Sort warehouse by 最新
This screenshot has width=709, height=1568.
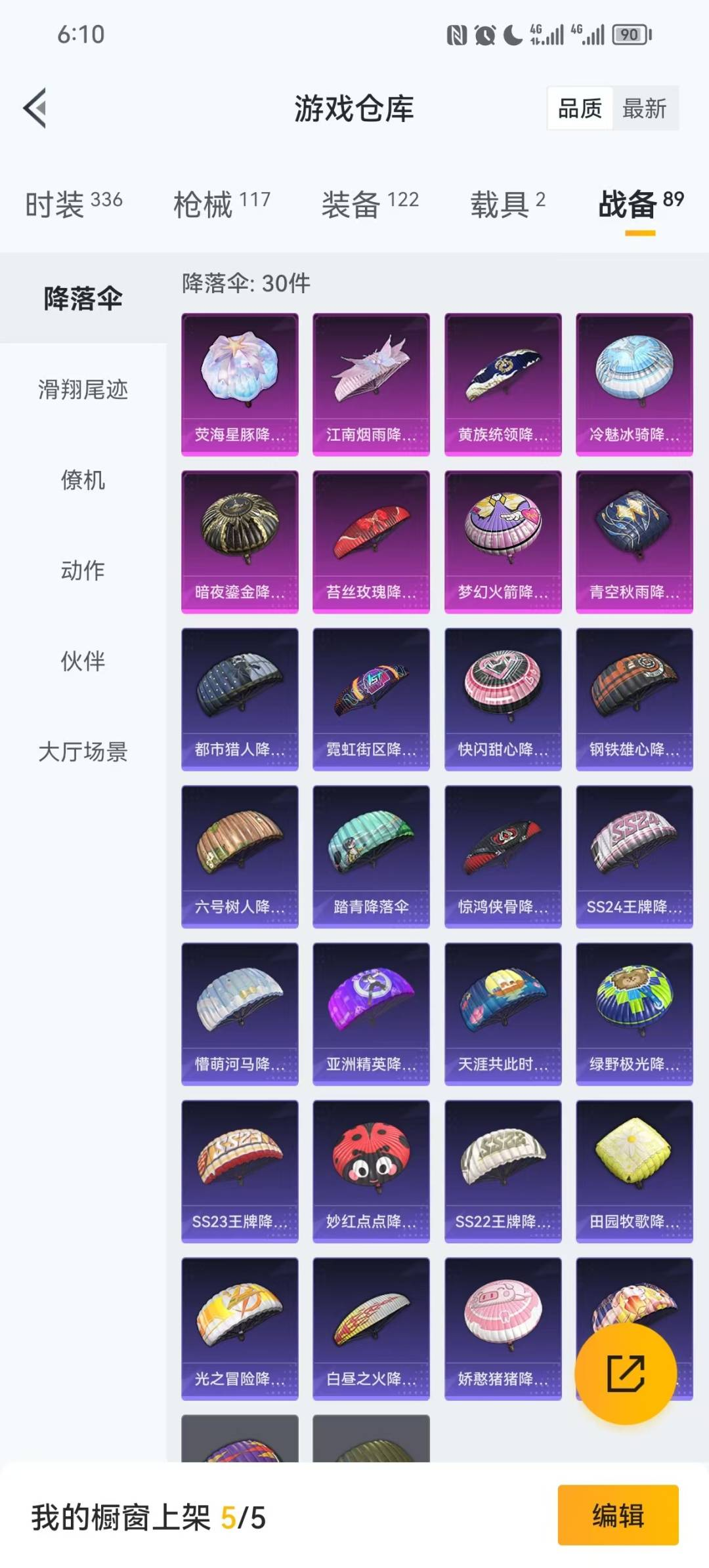pos(644,108)
